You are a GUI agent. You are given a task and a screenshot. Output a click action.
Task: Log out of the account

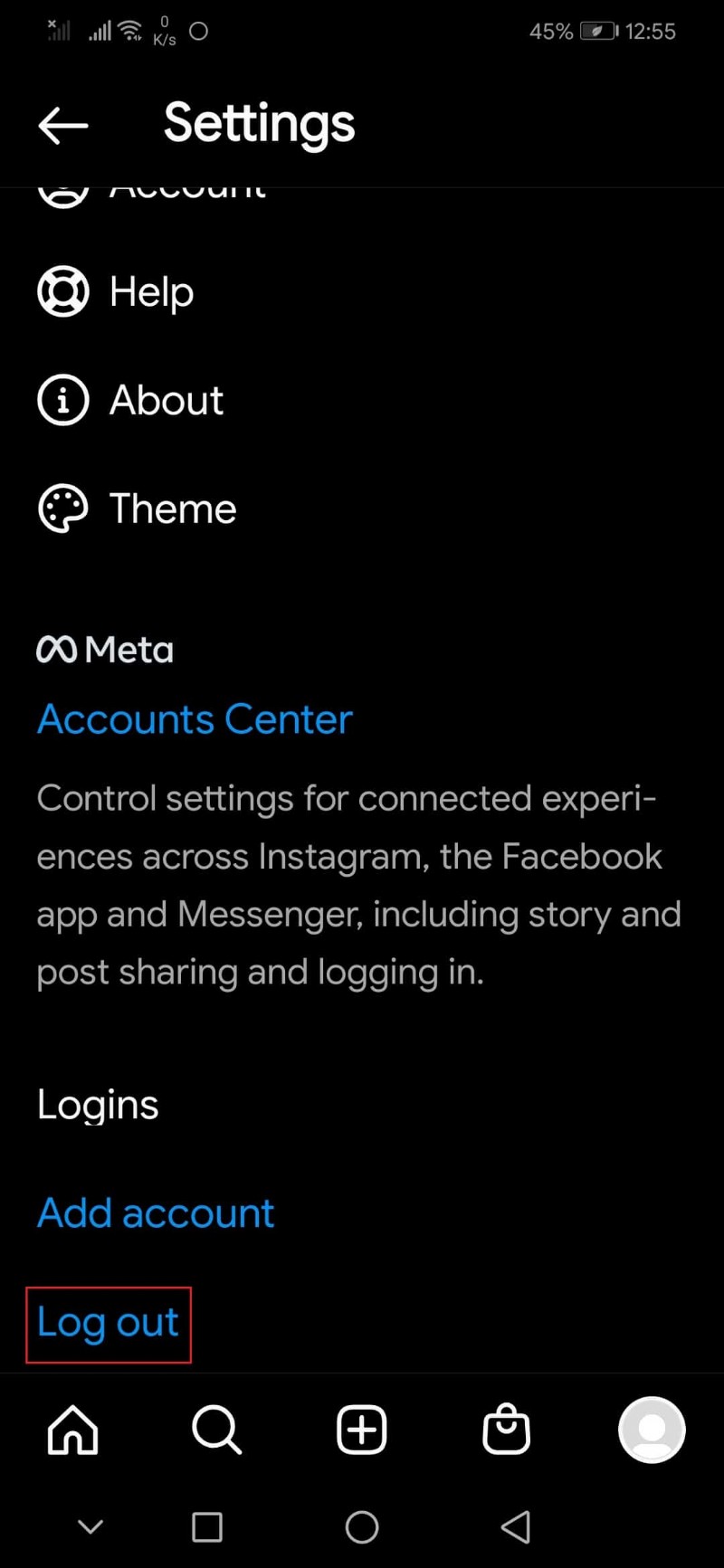(x=109, y=1323)
